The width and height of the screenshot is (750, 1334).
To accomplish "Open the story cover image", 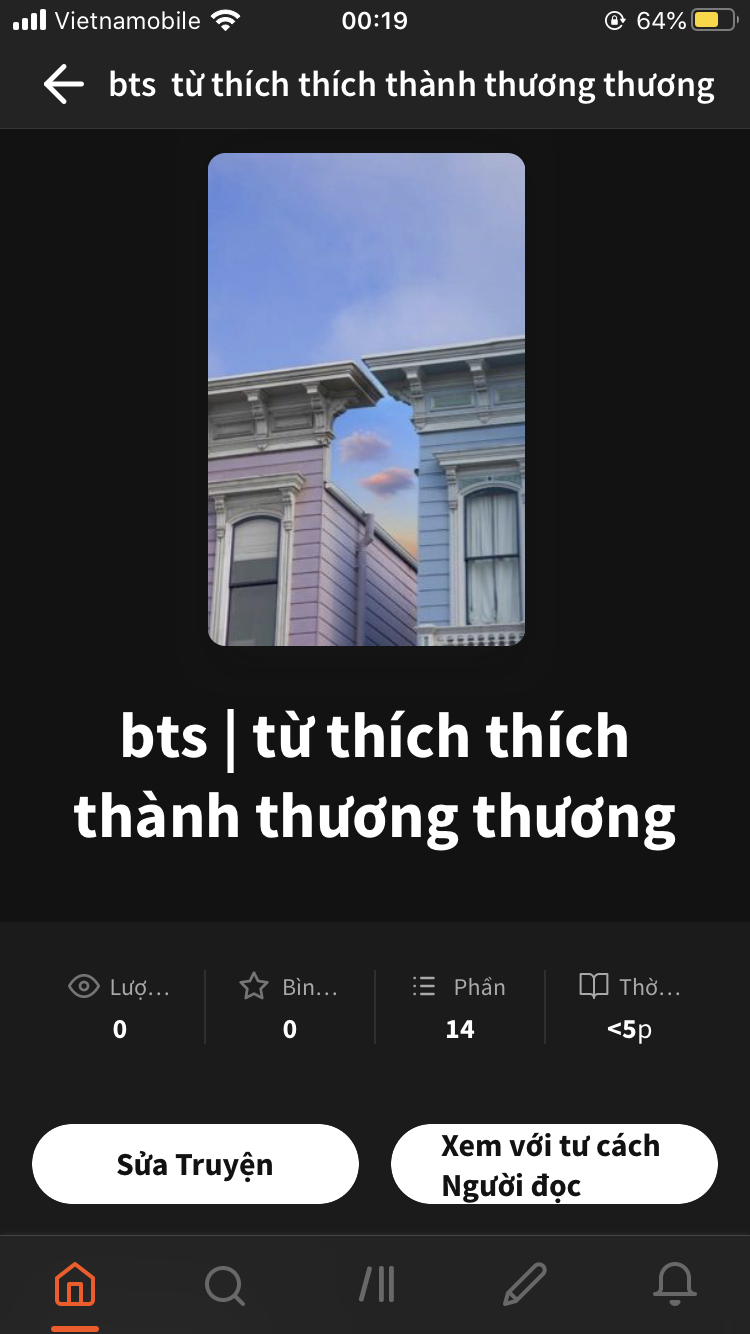I will (366, 399).
